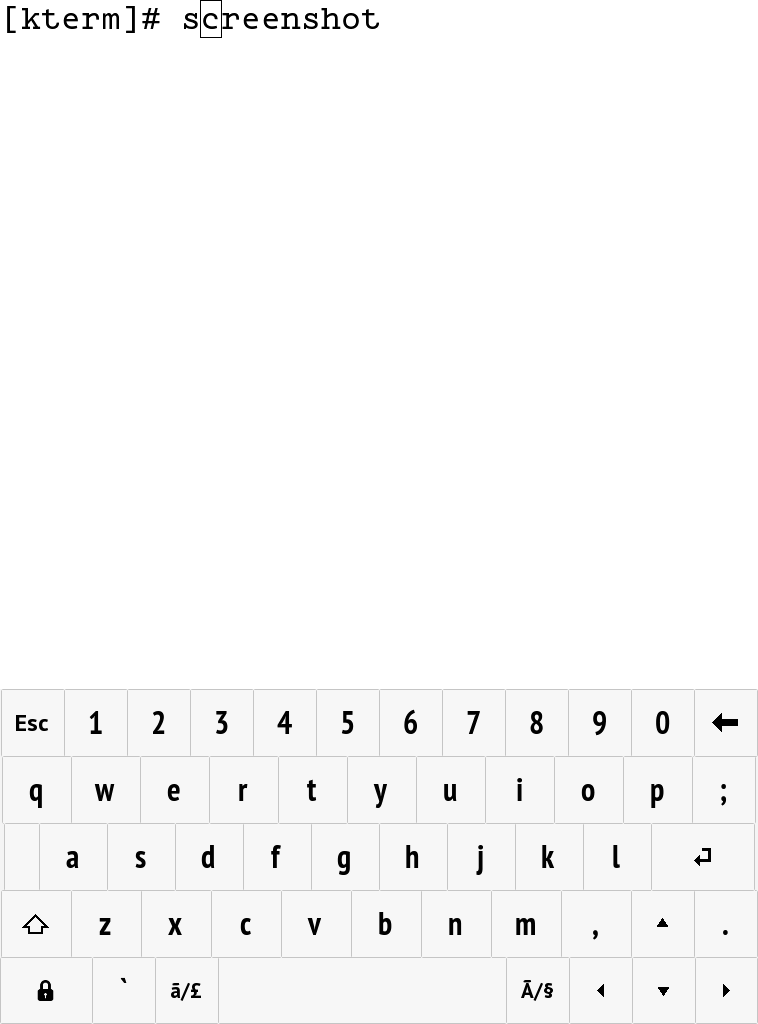Tap the period key

(725, 925)
